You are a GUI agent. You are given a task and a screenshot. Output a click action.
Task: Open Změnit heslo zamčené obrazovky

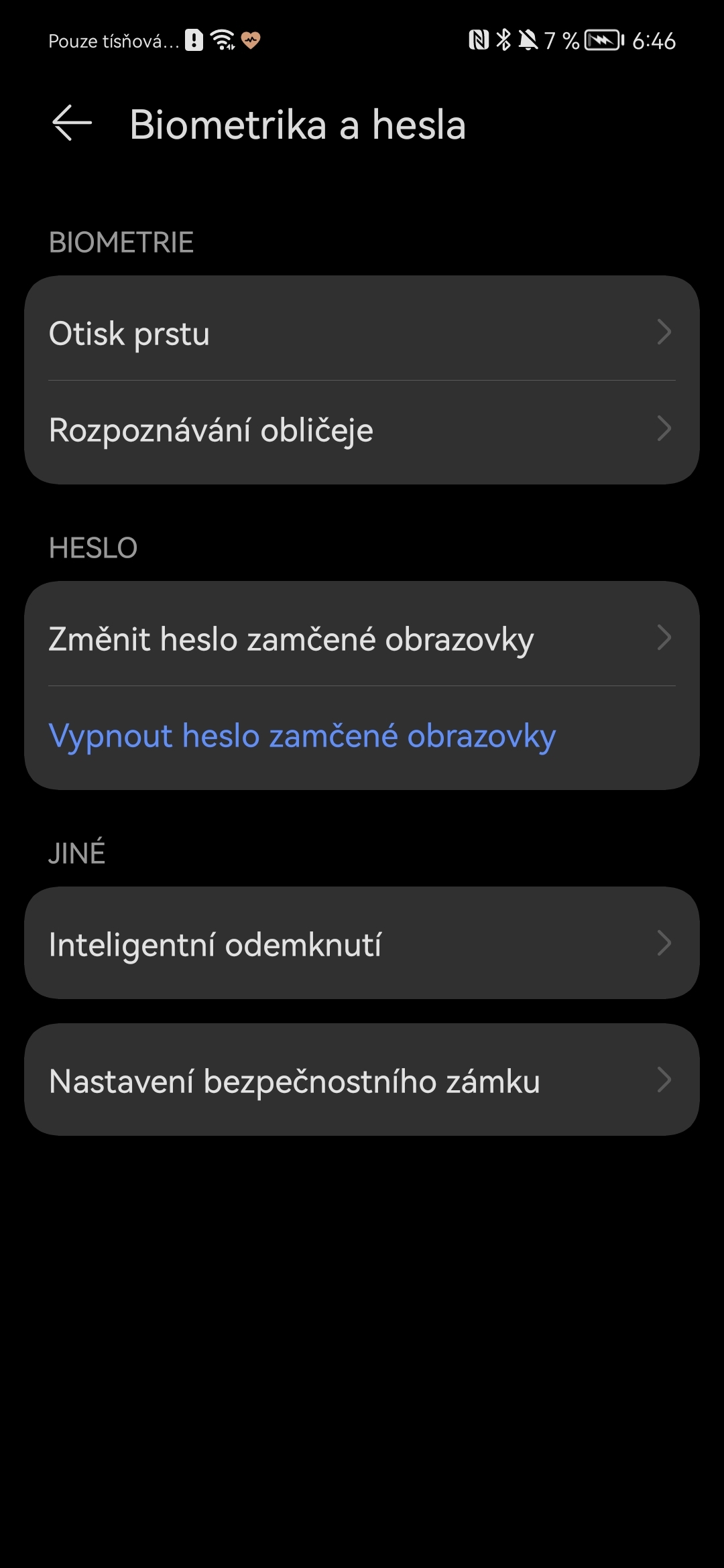291,638
